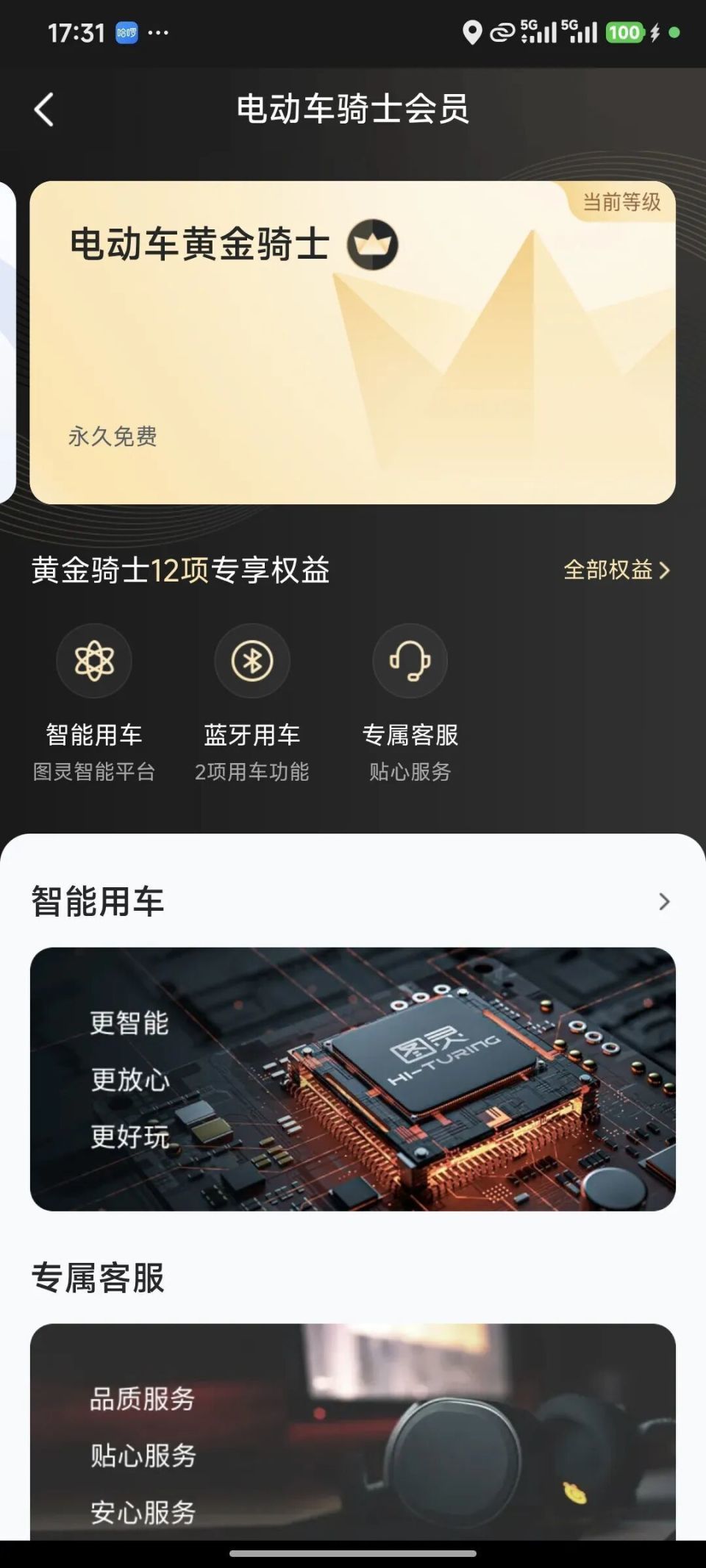Open 全部权益 to view all benefits
This screenshot has width=706, height=1568.
tap(616, 570)
